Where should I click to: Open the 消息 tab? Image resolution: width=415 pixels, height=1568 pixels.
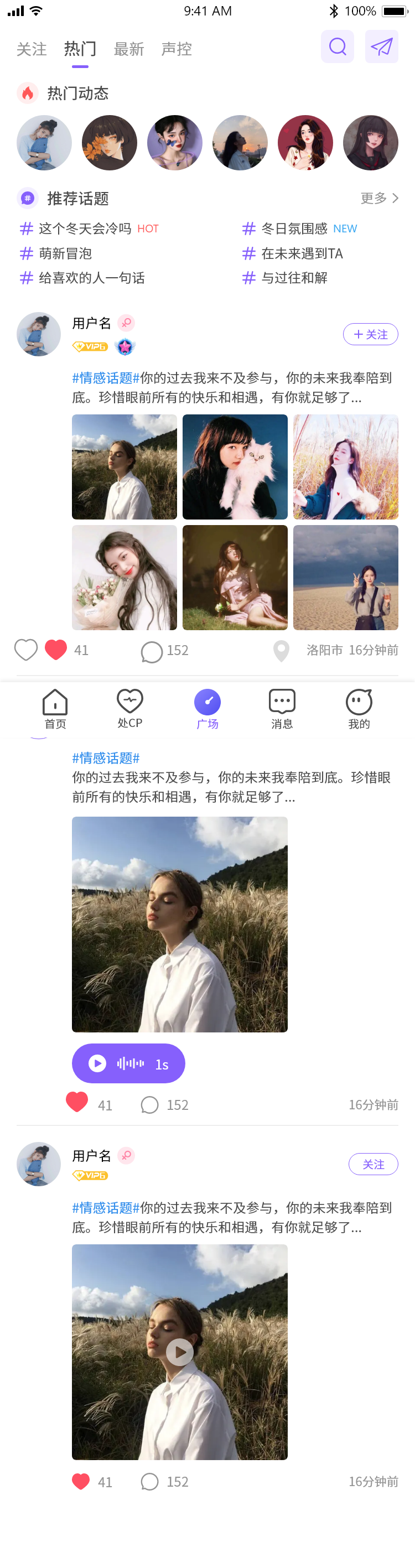[x=282, y=709]
